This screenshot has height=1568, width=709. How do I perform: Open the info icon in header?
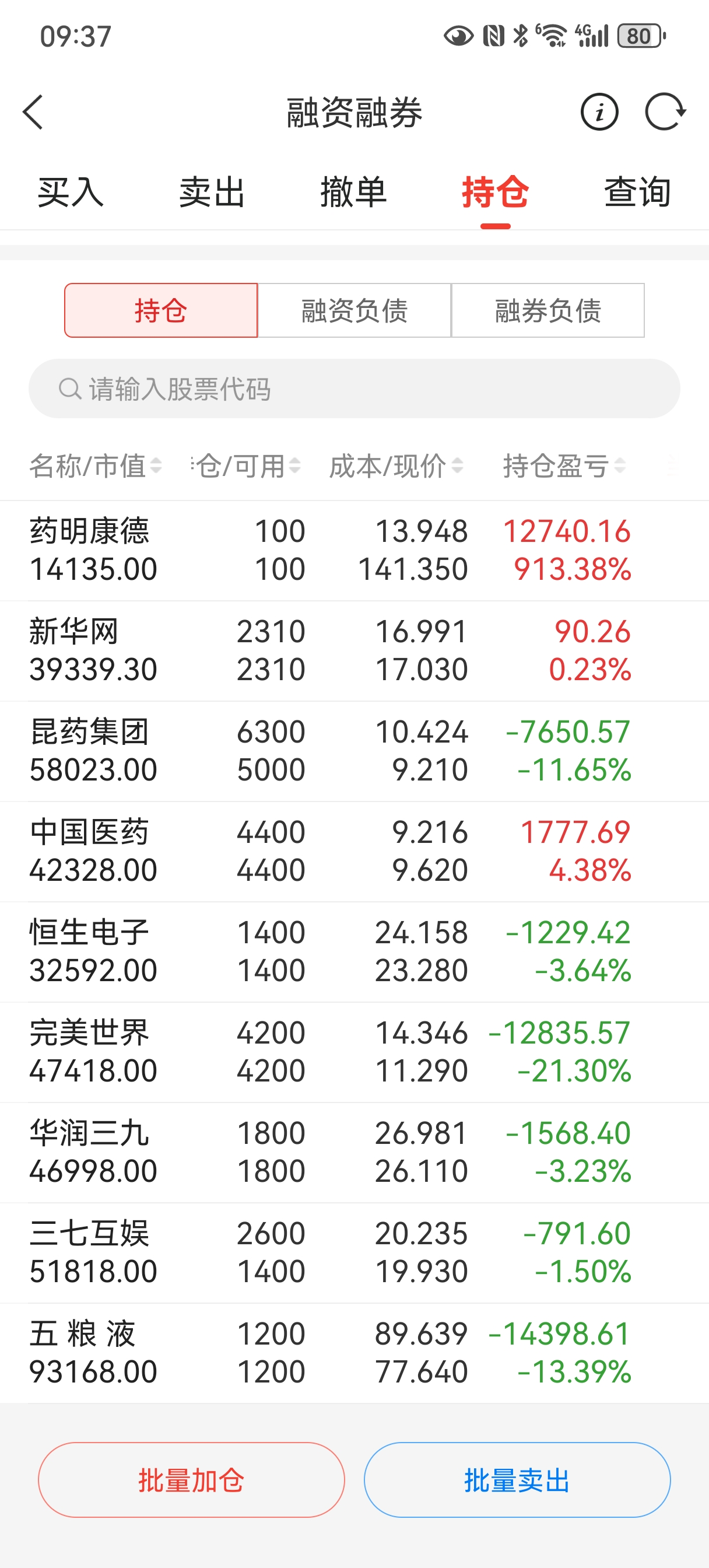(x=599, y=112)
